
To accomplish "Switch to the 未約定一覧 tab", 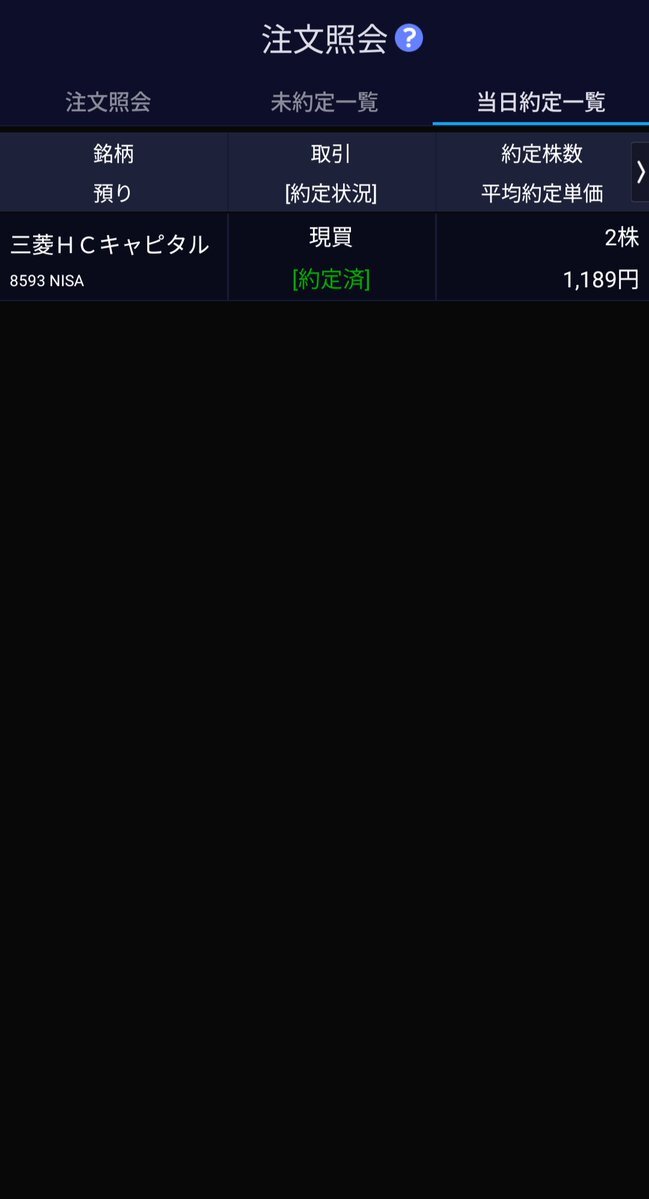I will tap(324, 102).
